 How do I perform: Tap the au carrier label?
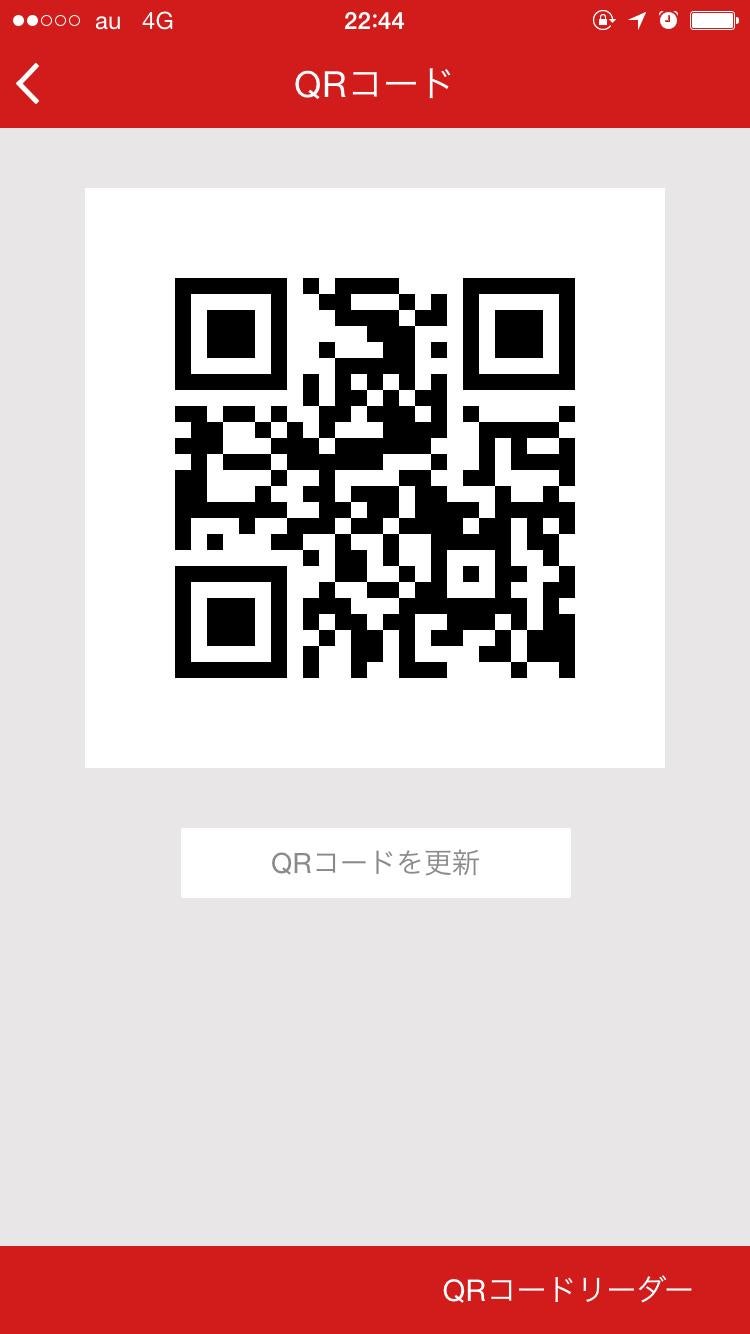[107, 20]
